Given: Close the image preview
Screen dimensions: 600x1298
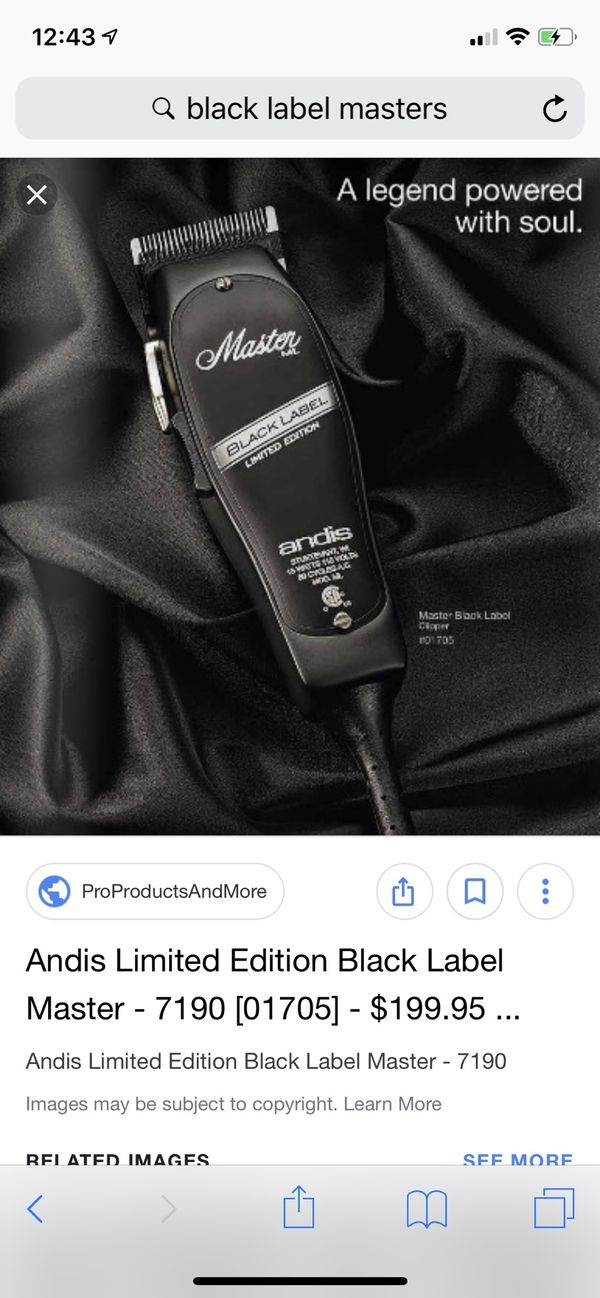Looking at the screenshot, I should click(x=36, y=195).
